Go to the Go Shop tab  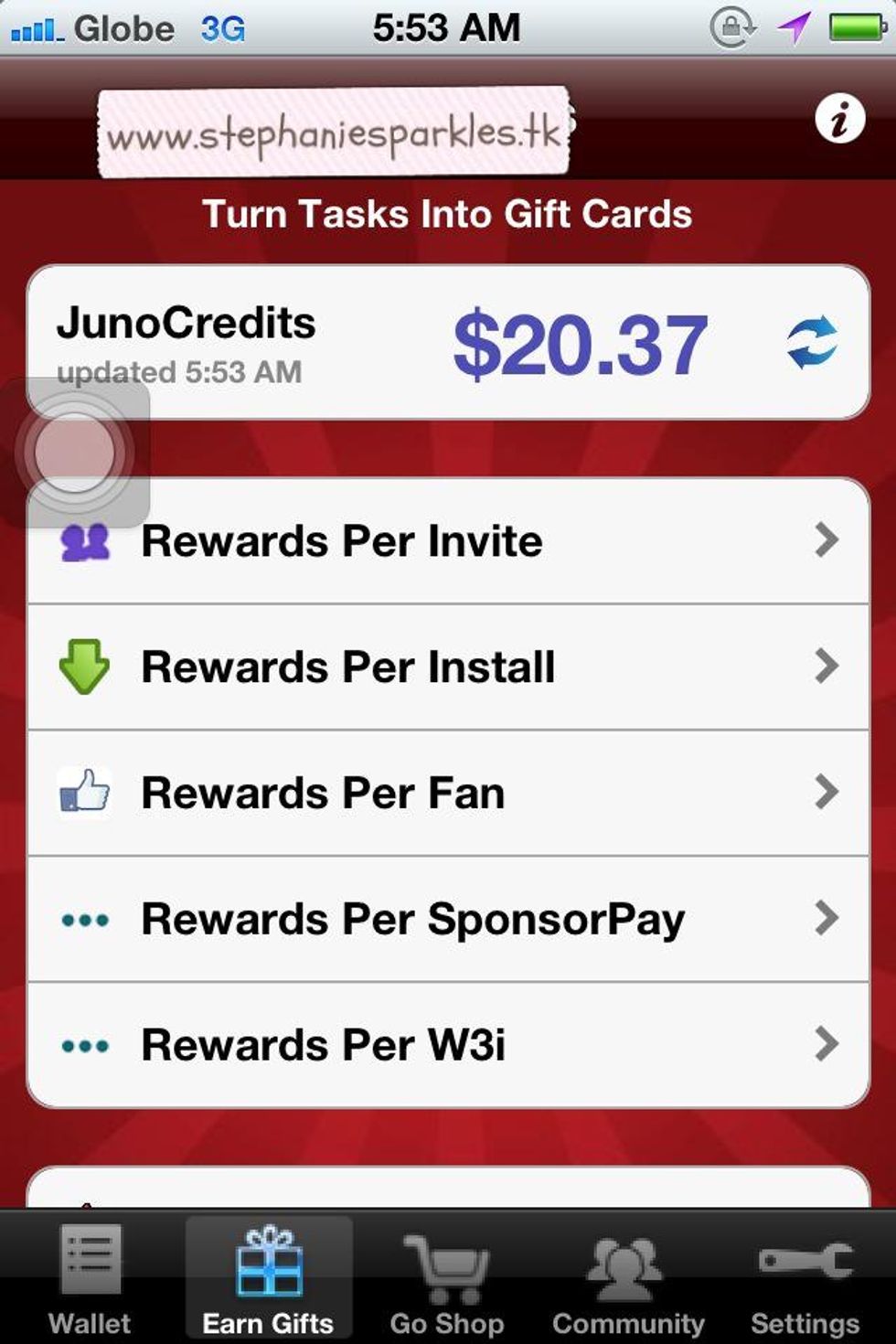click(x=447, y=1280)
